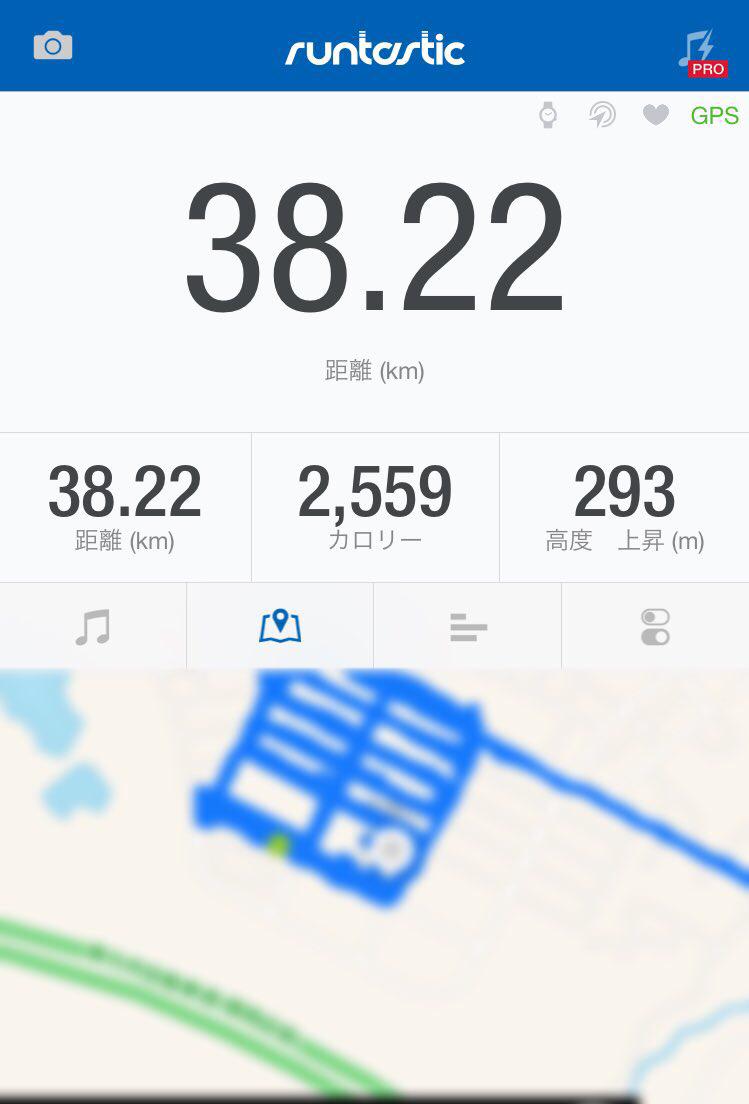Image resolution: width=749 pixels, height=1104 pixels.
Task: Open the PRO power song music icon
Action: click(701, 52)
